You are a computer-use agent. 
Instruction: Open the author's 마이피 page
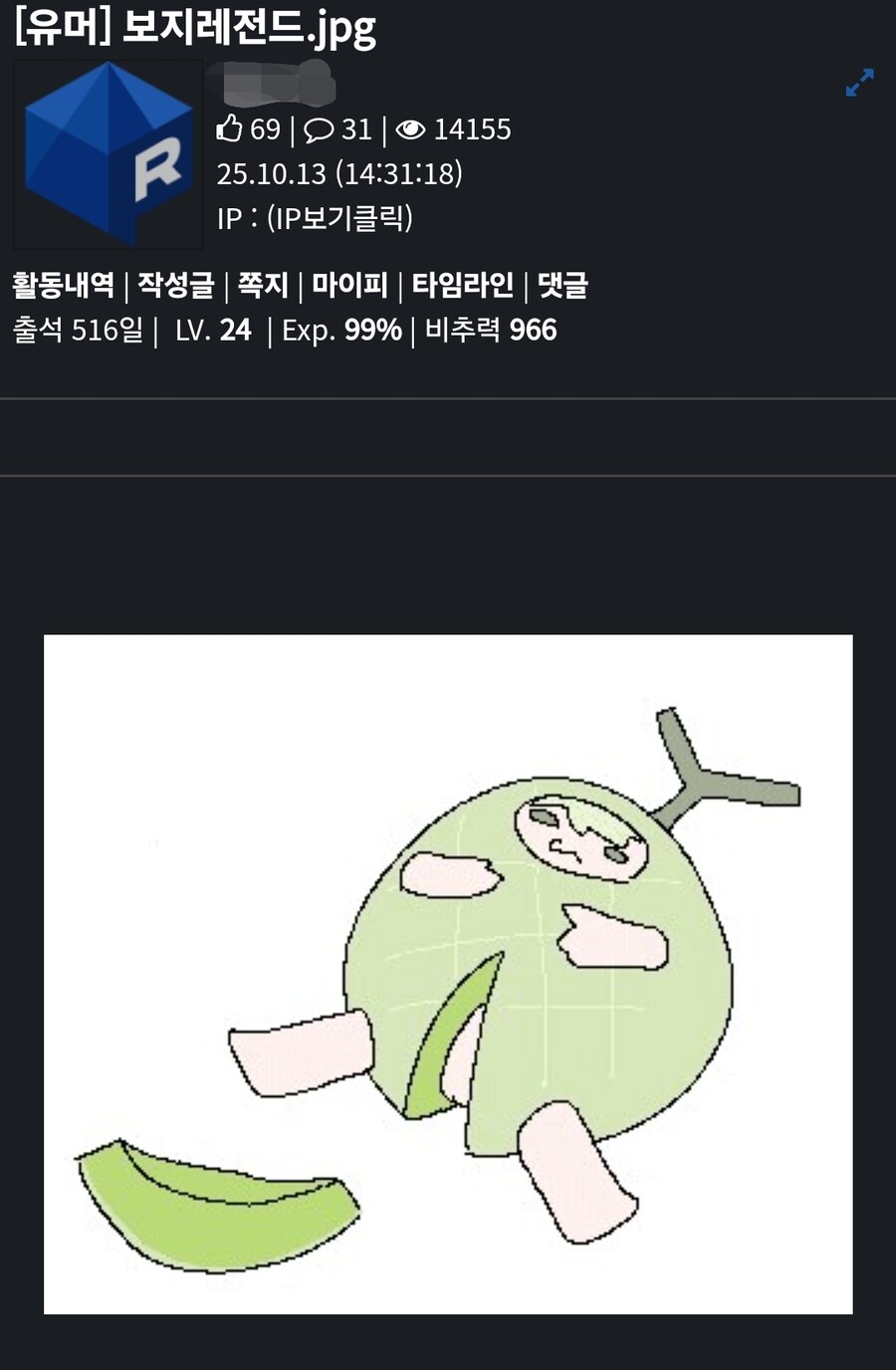(x=349, y=286)
